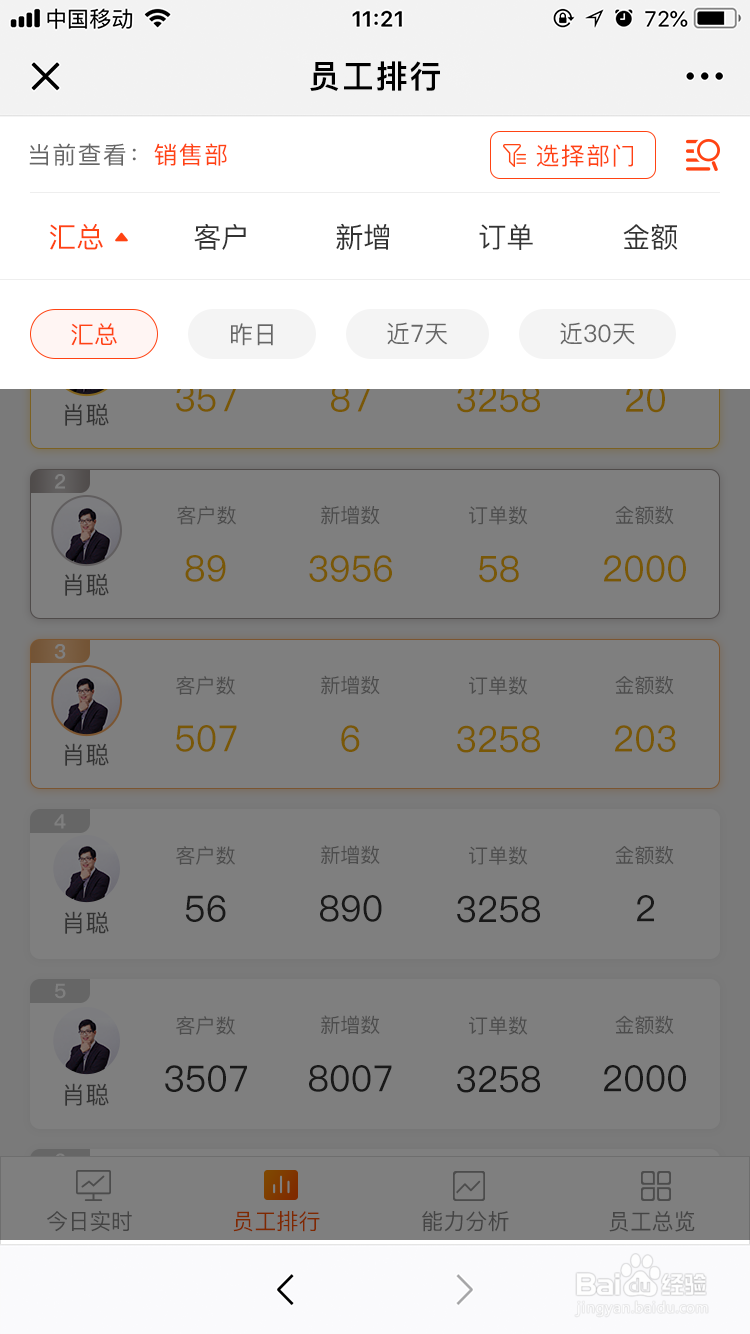Enable the 近7天 filter
Screen dimensions: 750x1334
[x=416, y=334]
